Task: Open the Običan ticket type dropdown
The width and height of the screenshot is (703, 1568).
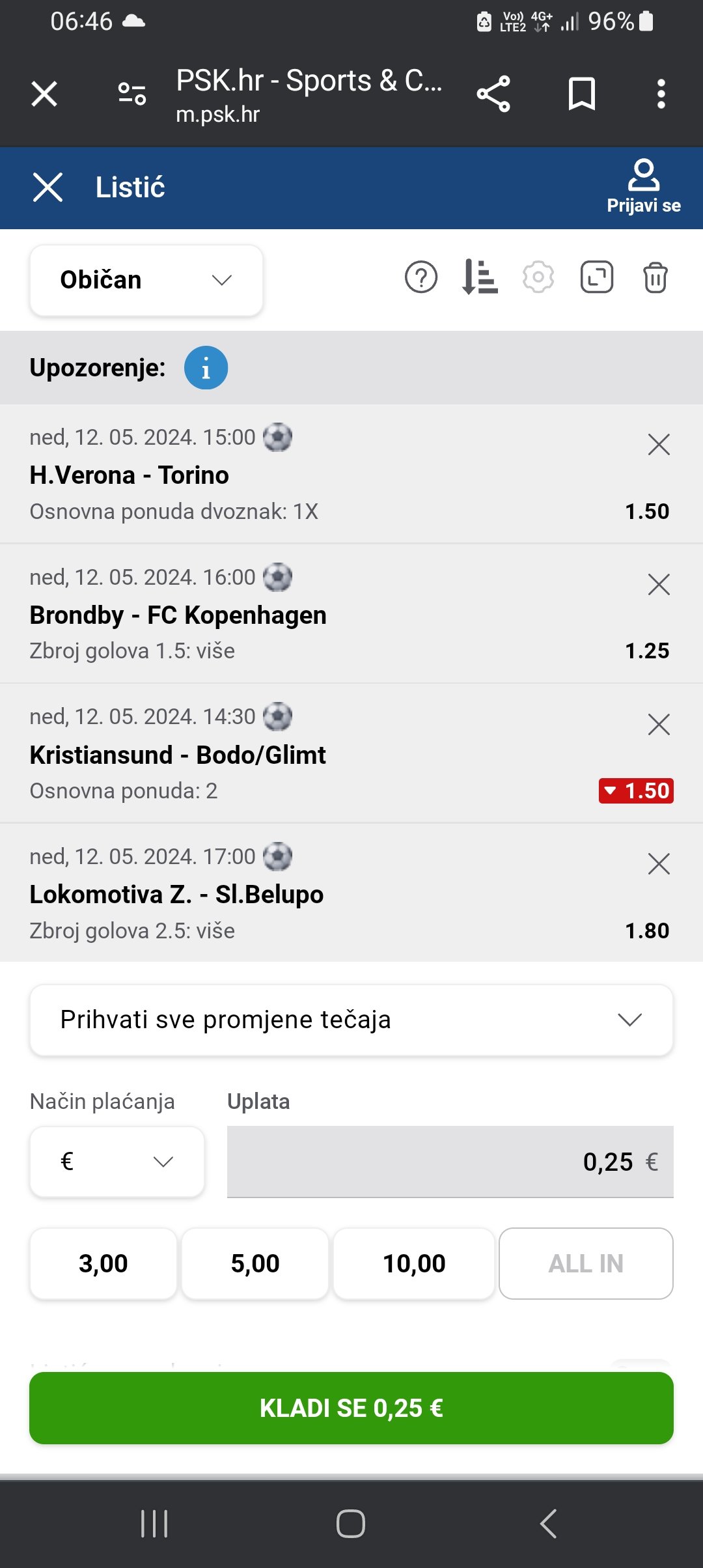Action: pos(146,280)
